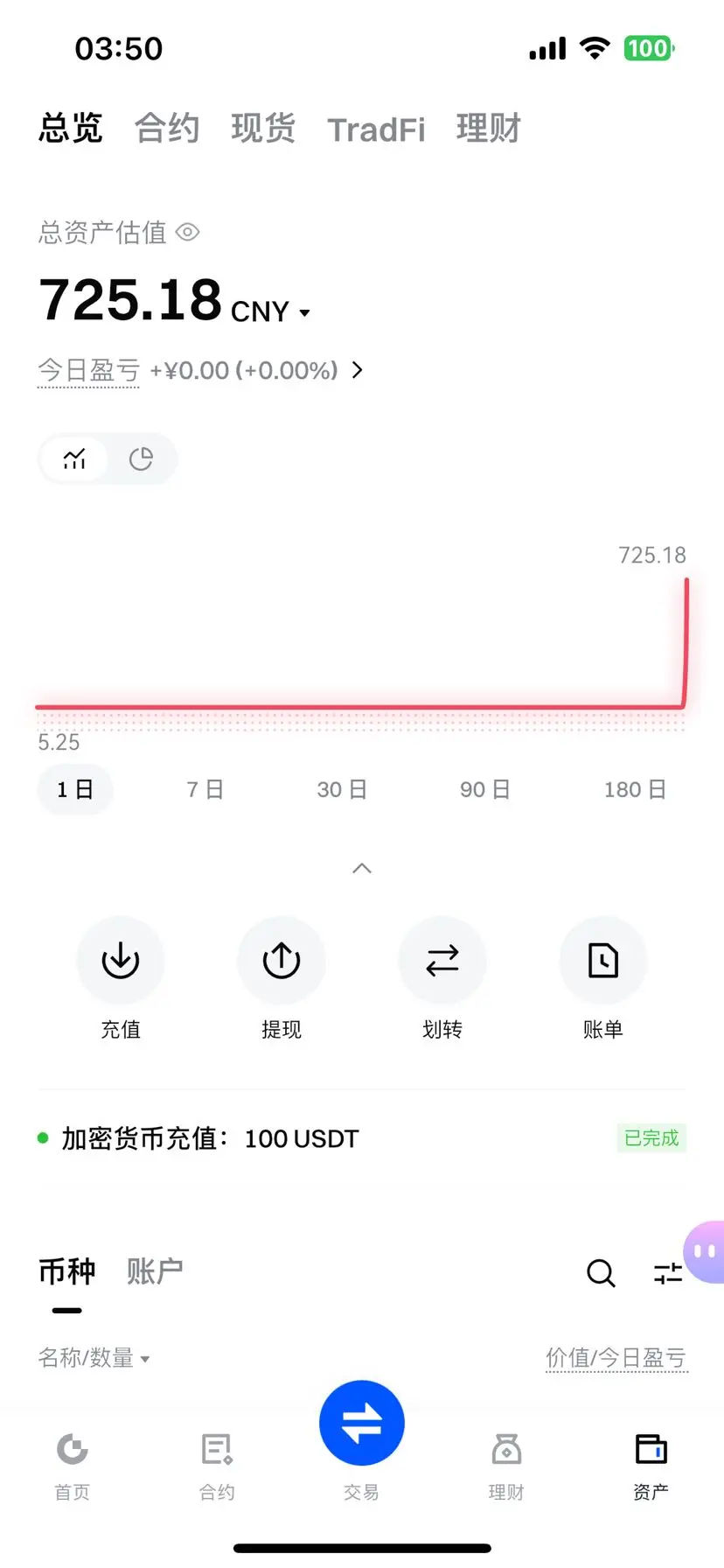Select the 30 日 chart range
724x1568 pixels.
point(341,789)
